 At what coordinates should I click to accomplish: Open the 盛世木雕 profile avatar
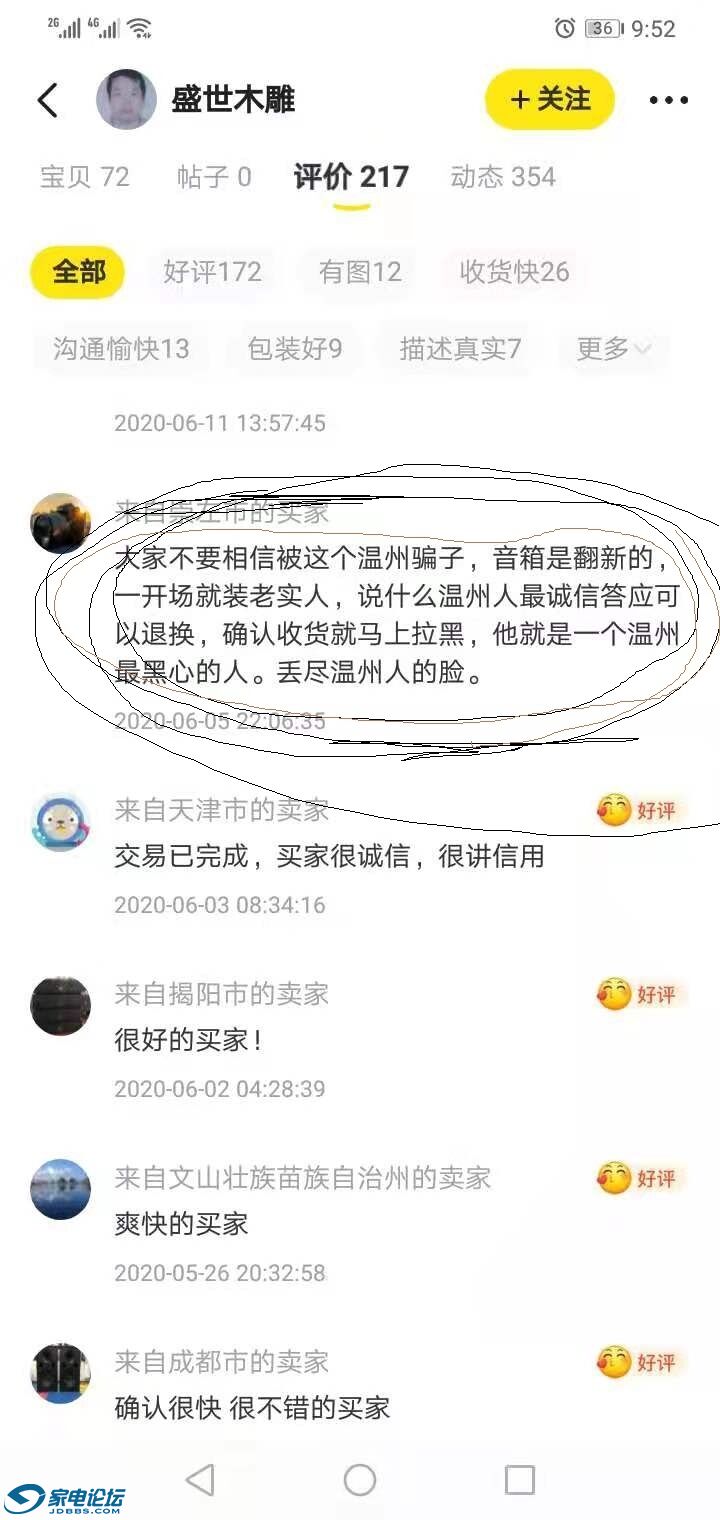(126, 100)
